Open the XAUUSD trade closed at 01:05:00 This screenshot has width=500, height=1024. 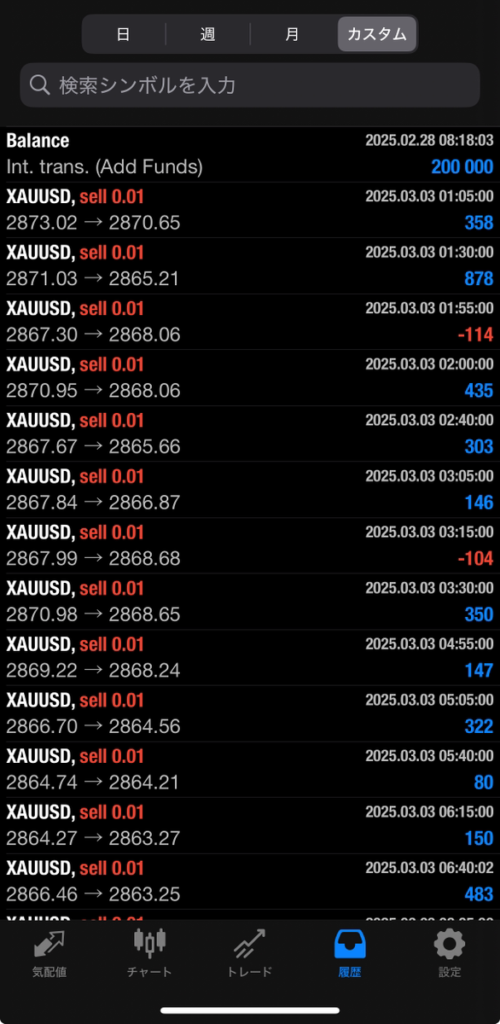point(250,210)
